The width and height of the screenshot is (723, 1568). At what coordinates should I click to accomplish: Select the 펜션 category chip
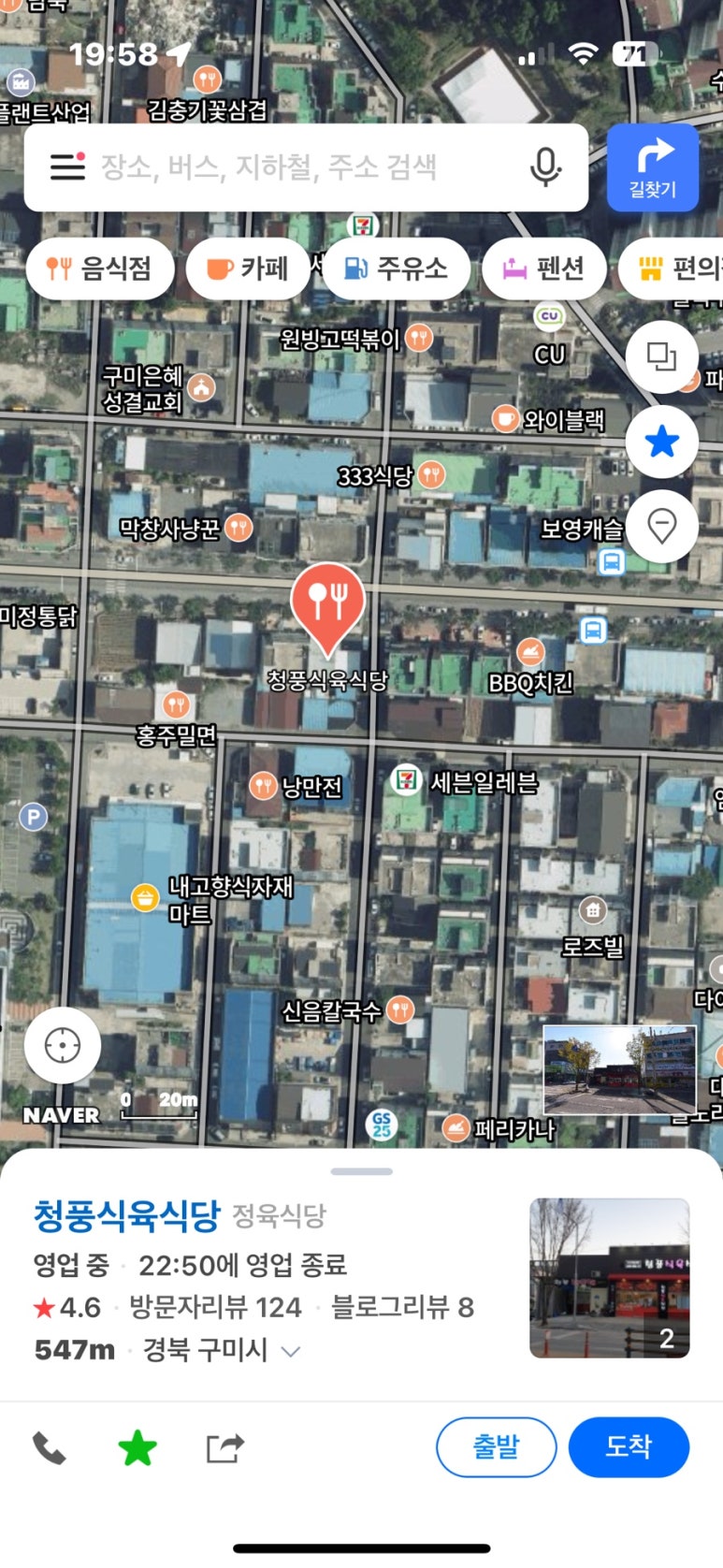click(543, 269)
